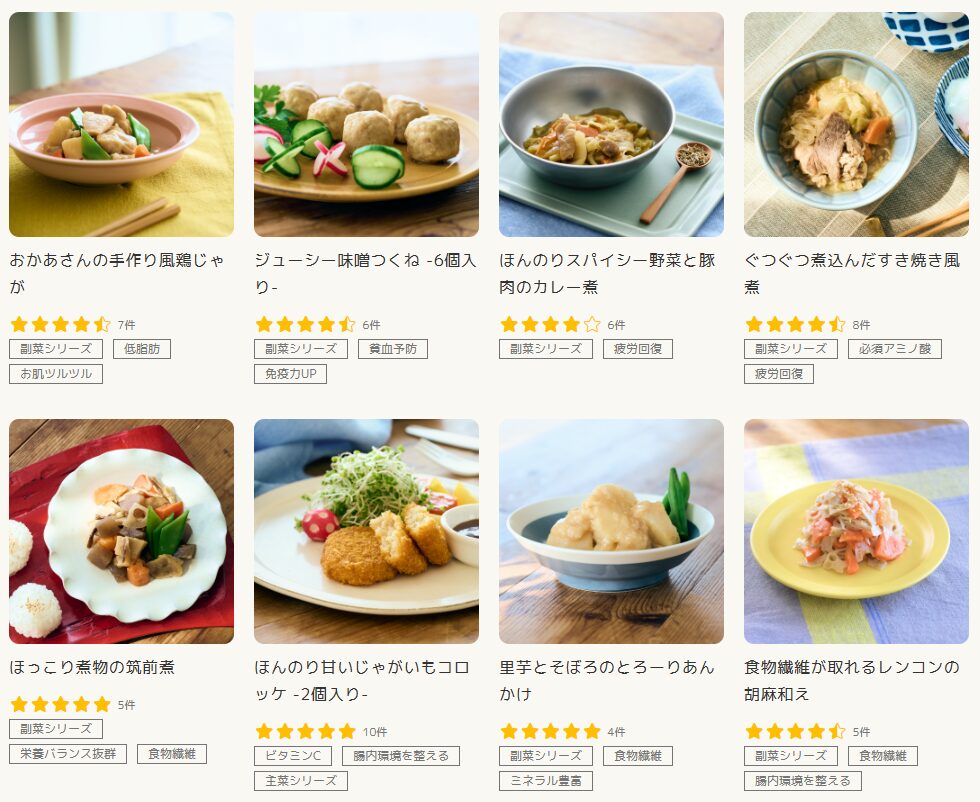Open the ぐつぐつ煮込んだすき焼き風煮 product
Viewport: 980px width, 802px height.
856,124
